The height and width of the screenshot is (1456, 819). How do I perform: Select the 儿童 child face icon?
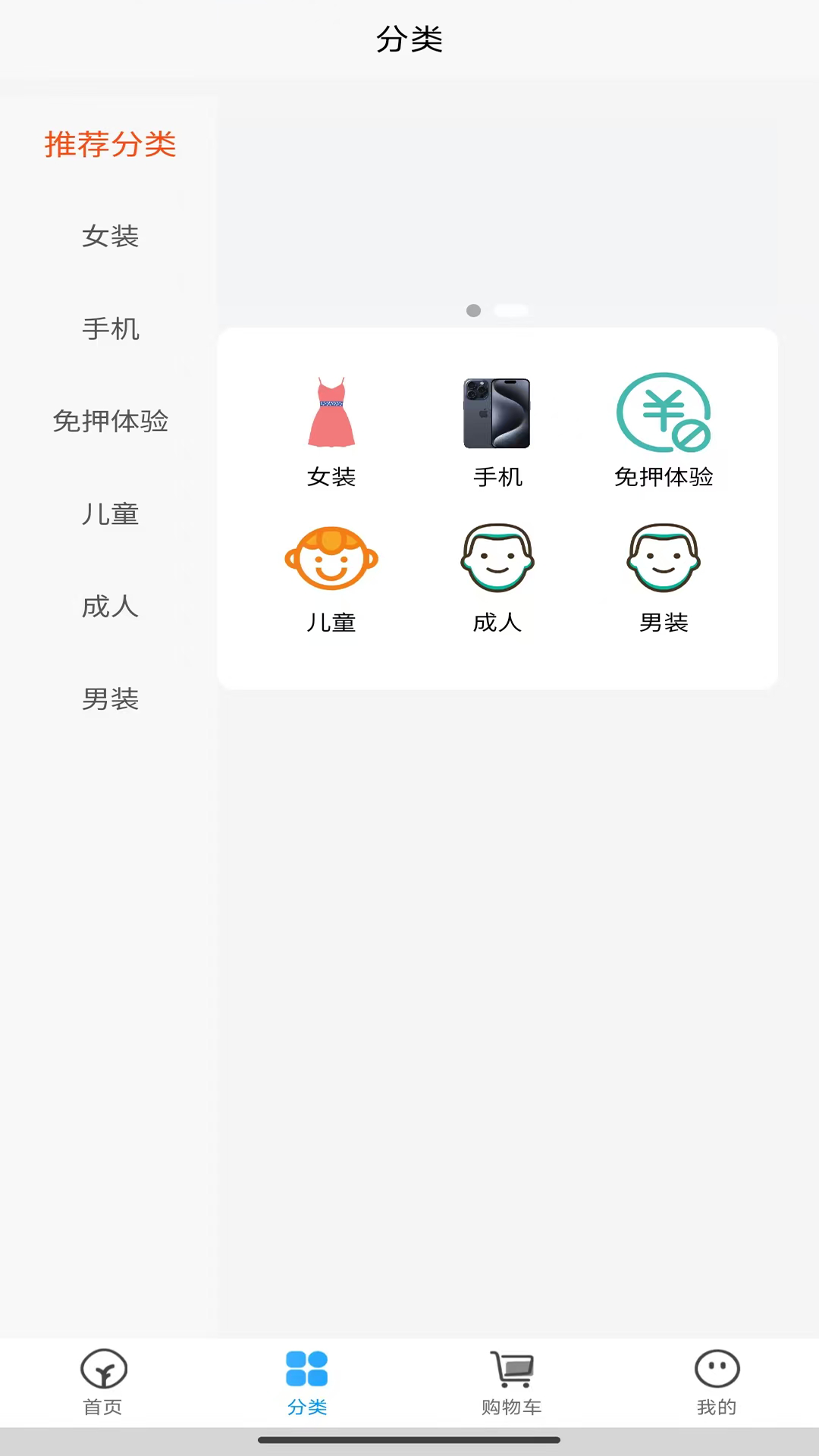coord(331,558)
